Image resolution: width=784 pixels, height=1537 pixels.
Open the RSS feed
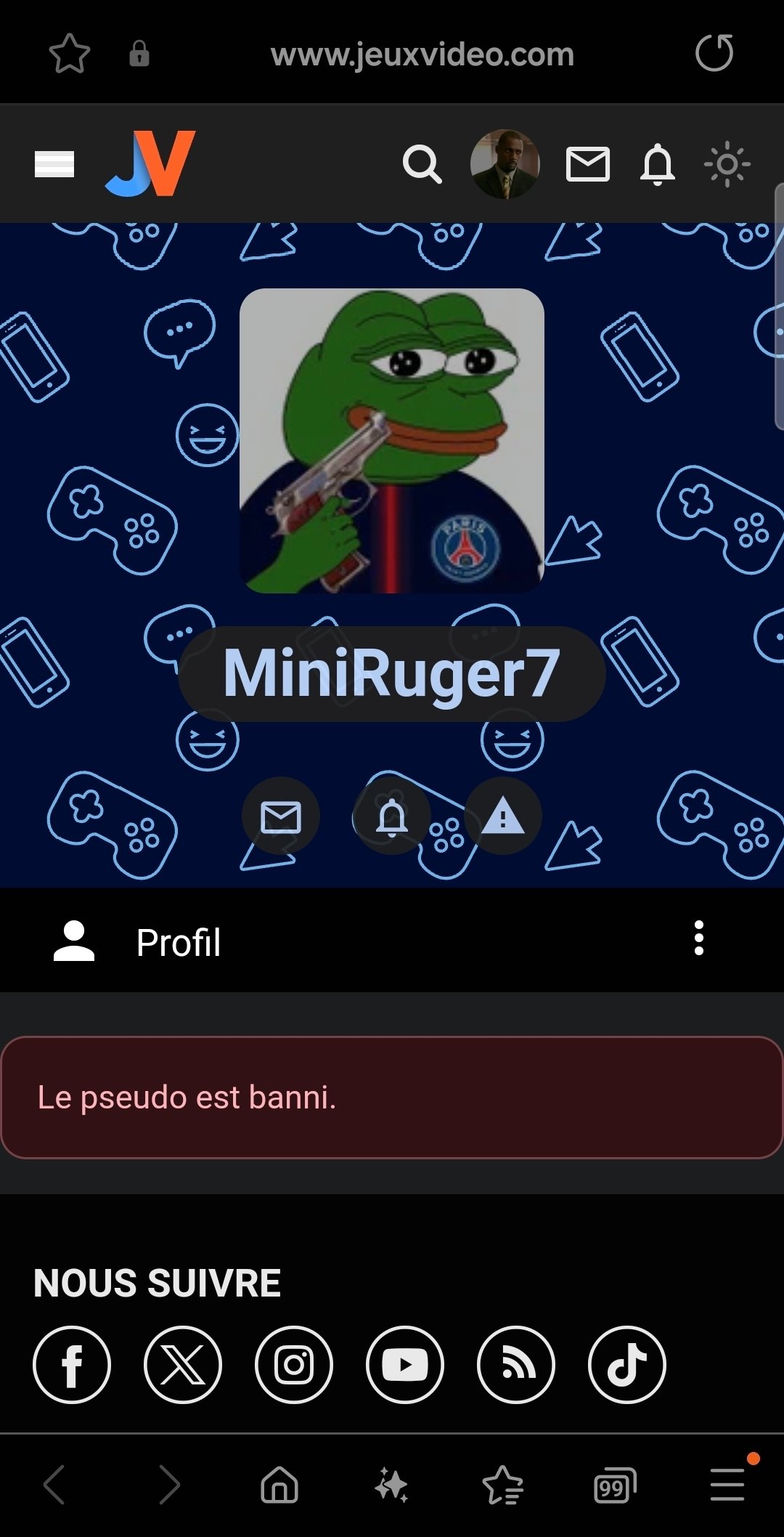tap(516, 1365)
